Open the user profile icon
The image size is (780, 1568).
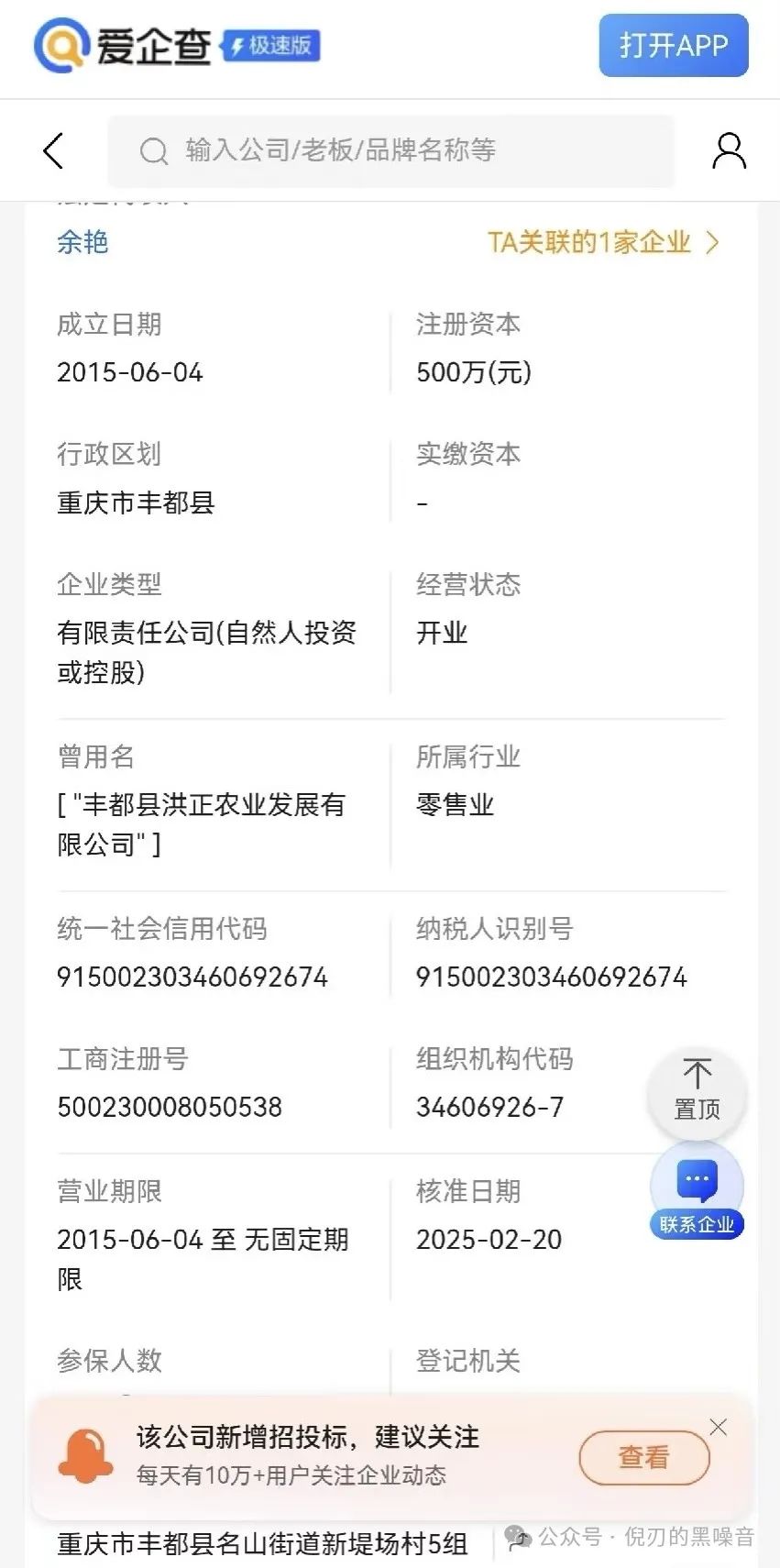click(729, 151)
